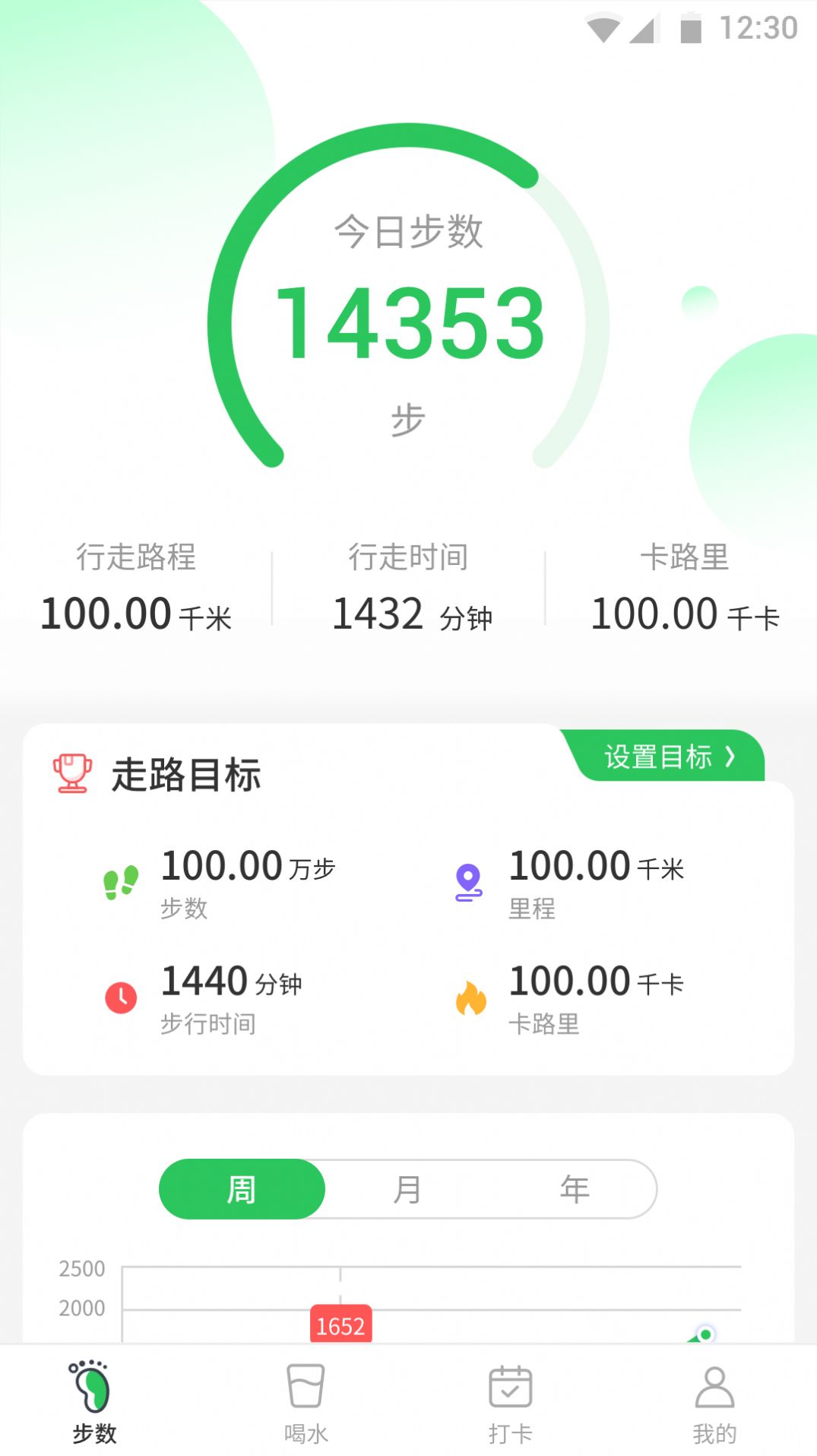Switch to the 月 monthly view

[408, 1190]
